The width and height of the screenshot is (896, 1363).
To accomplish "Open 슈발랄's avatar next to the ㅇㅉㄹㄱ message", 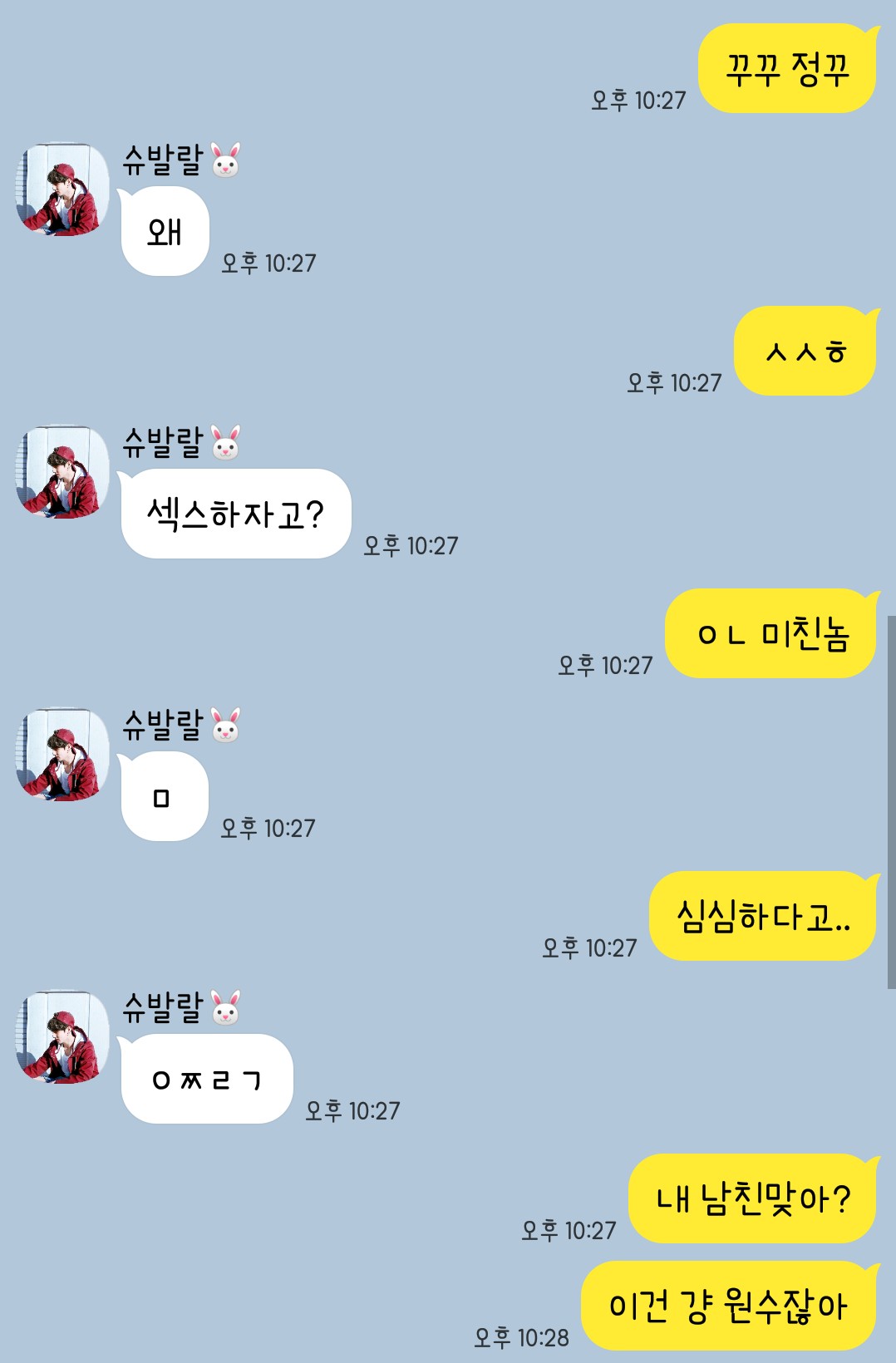I will [x=62, y=1036].
